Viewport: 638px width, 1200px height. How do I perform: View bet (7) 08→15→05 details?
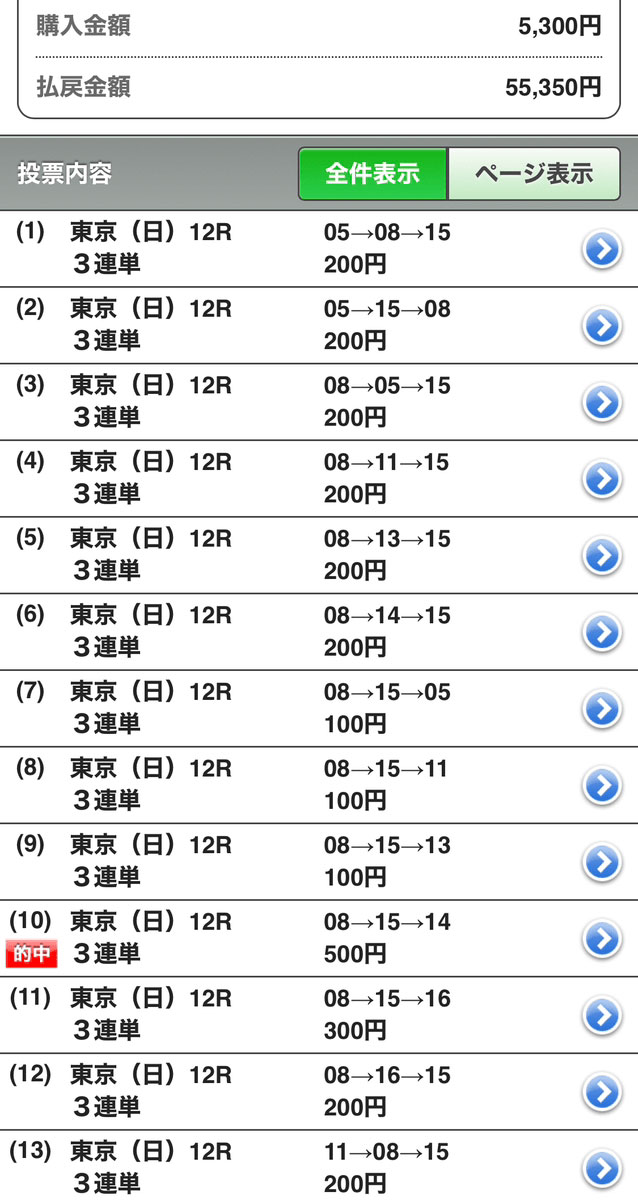pos(601,708)
